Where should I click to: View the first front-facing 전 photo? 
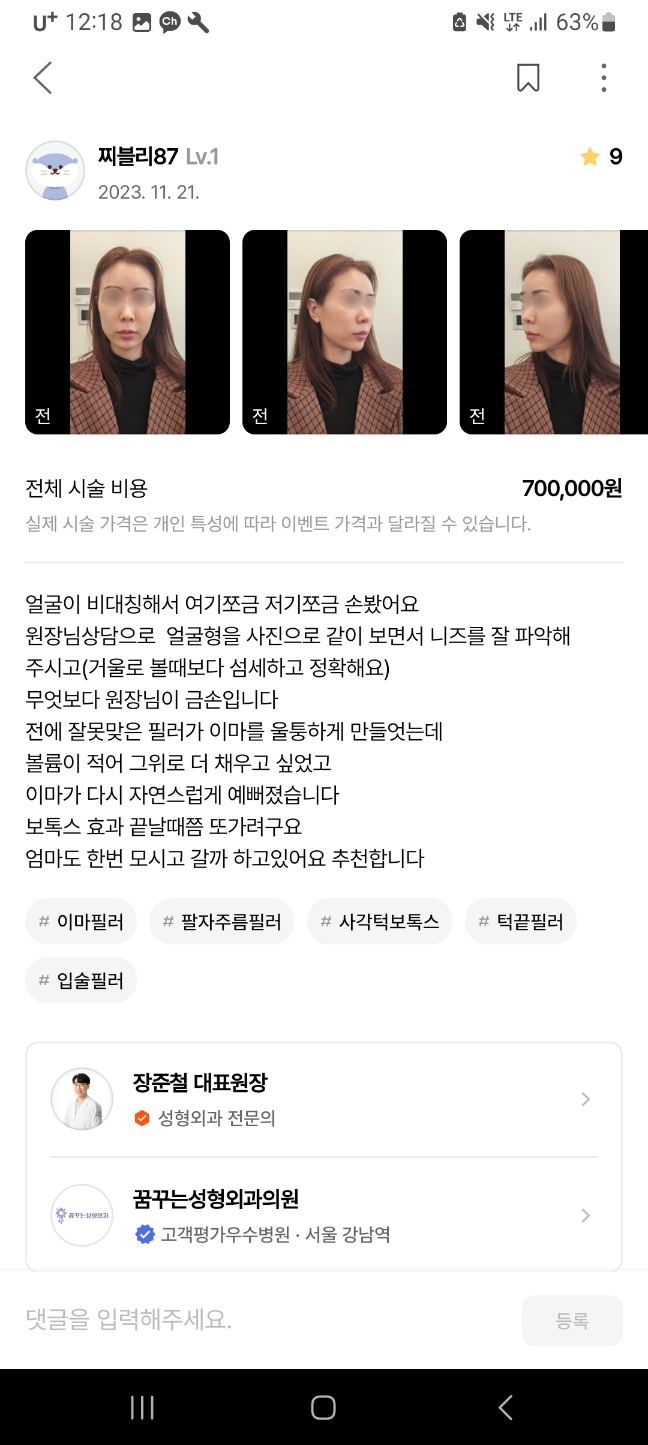pos(127,332)
